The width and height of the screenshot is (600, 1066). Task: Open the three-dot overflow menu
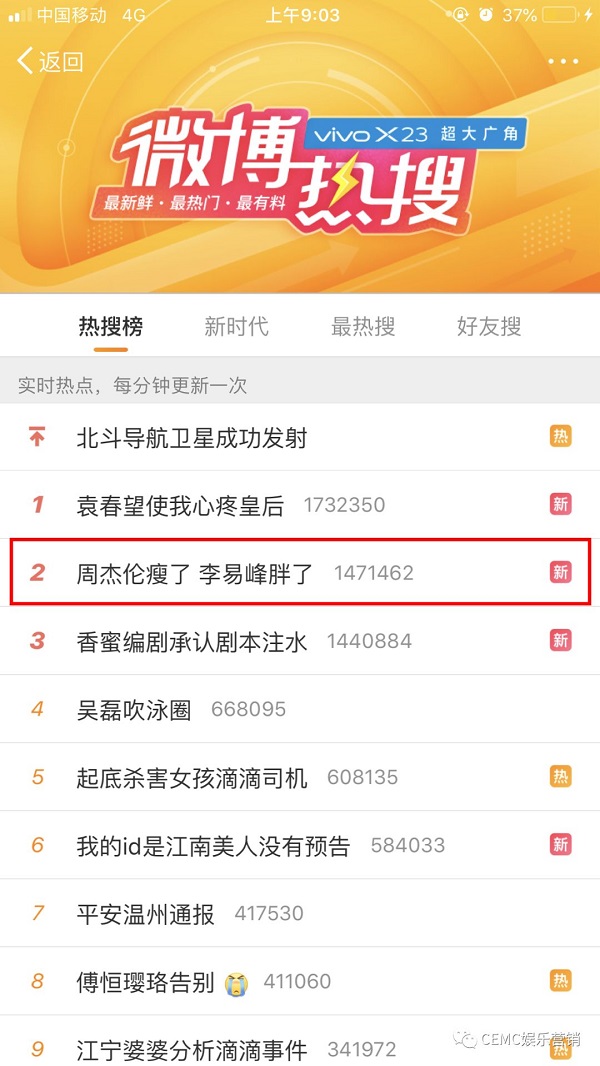pos(563,61)
